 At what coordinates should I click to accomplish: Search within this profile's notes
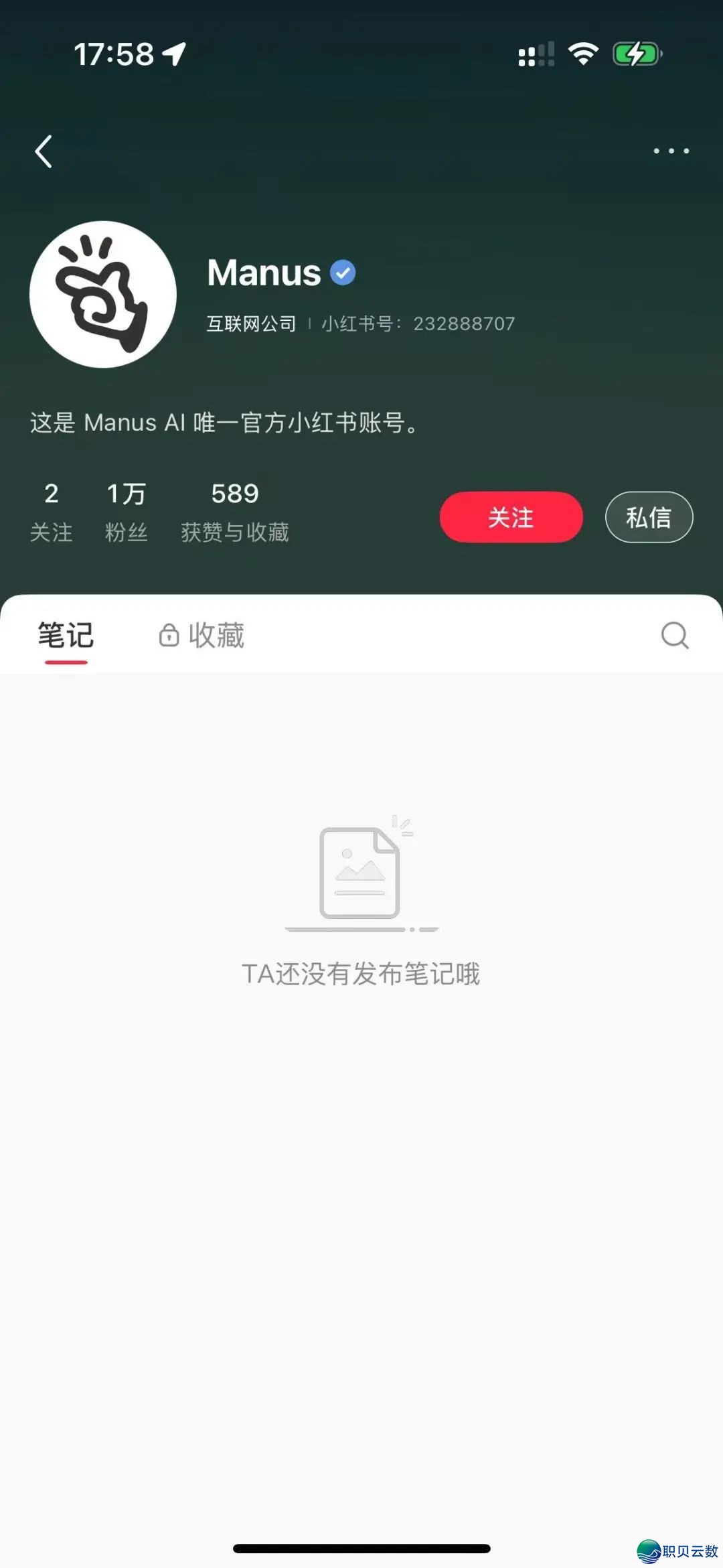(674, 635)
